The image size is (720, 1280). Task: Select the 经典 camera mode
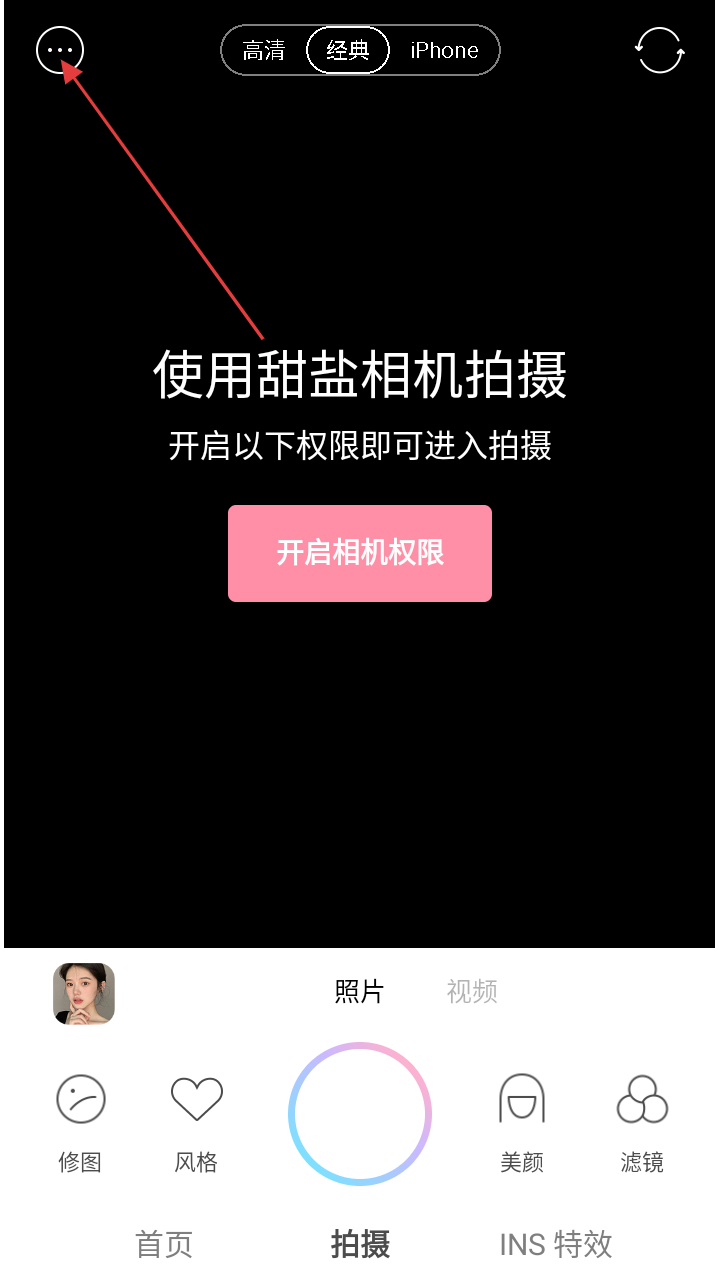[347, 50]
